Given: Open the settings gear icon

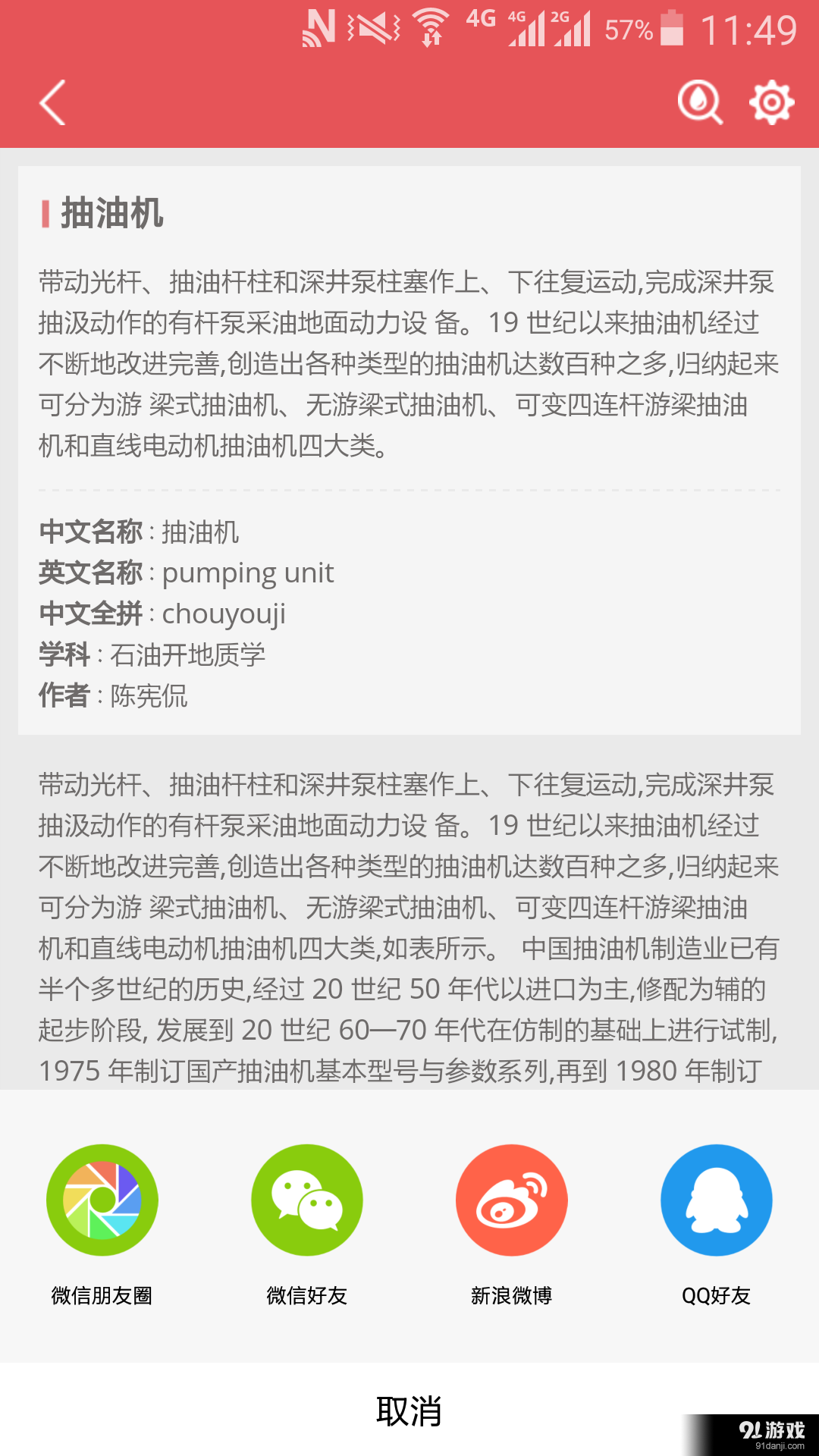Looking at the screenshot, I should (770, 102).
